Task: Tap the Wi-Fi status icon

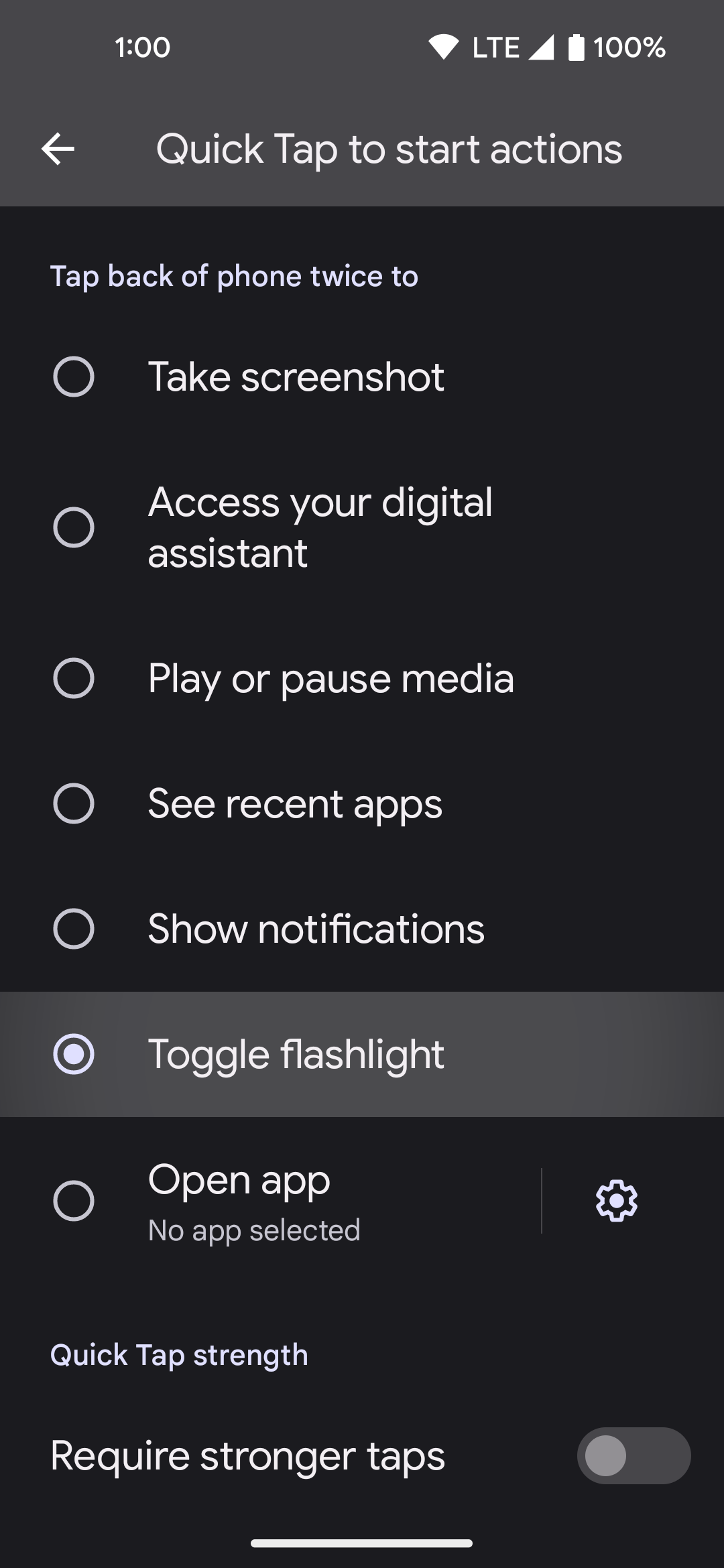Action: (x=442, y=46)
